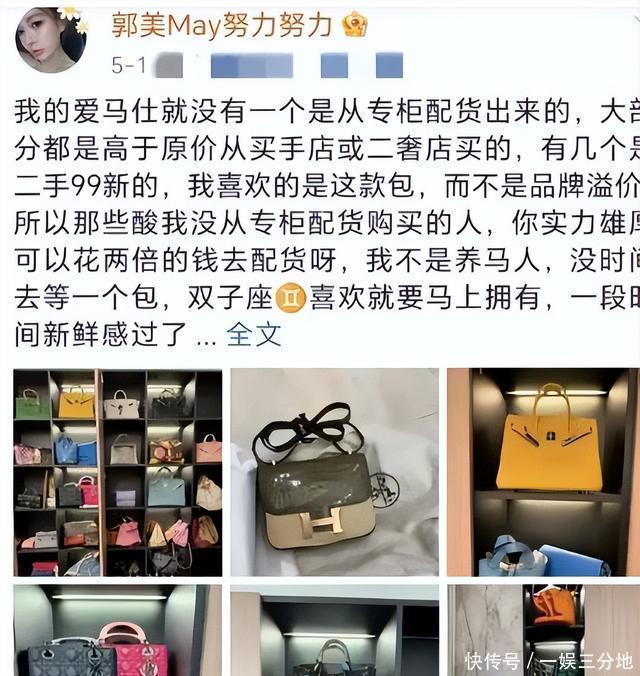Open the photo of the full bag shelves
This screenshot has width=640, height=676.
(x=117, y=472)
